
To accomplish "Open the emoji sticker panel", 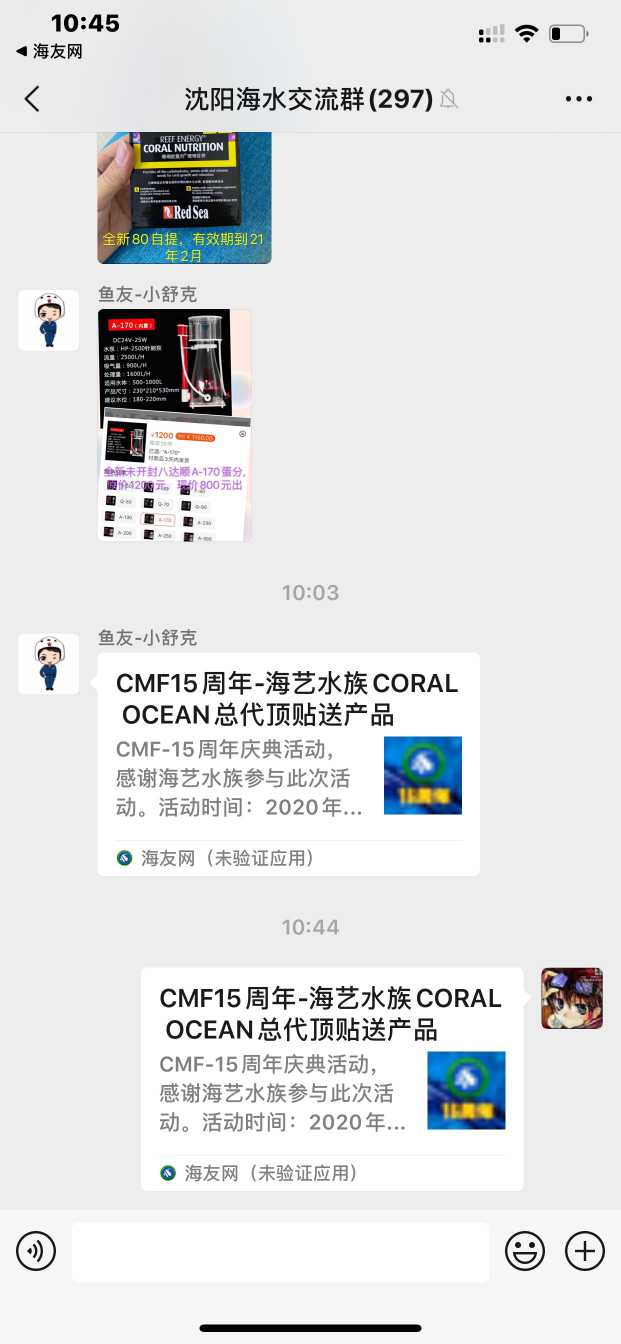I will click(524, 1251).
